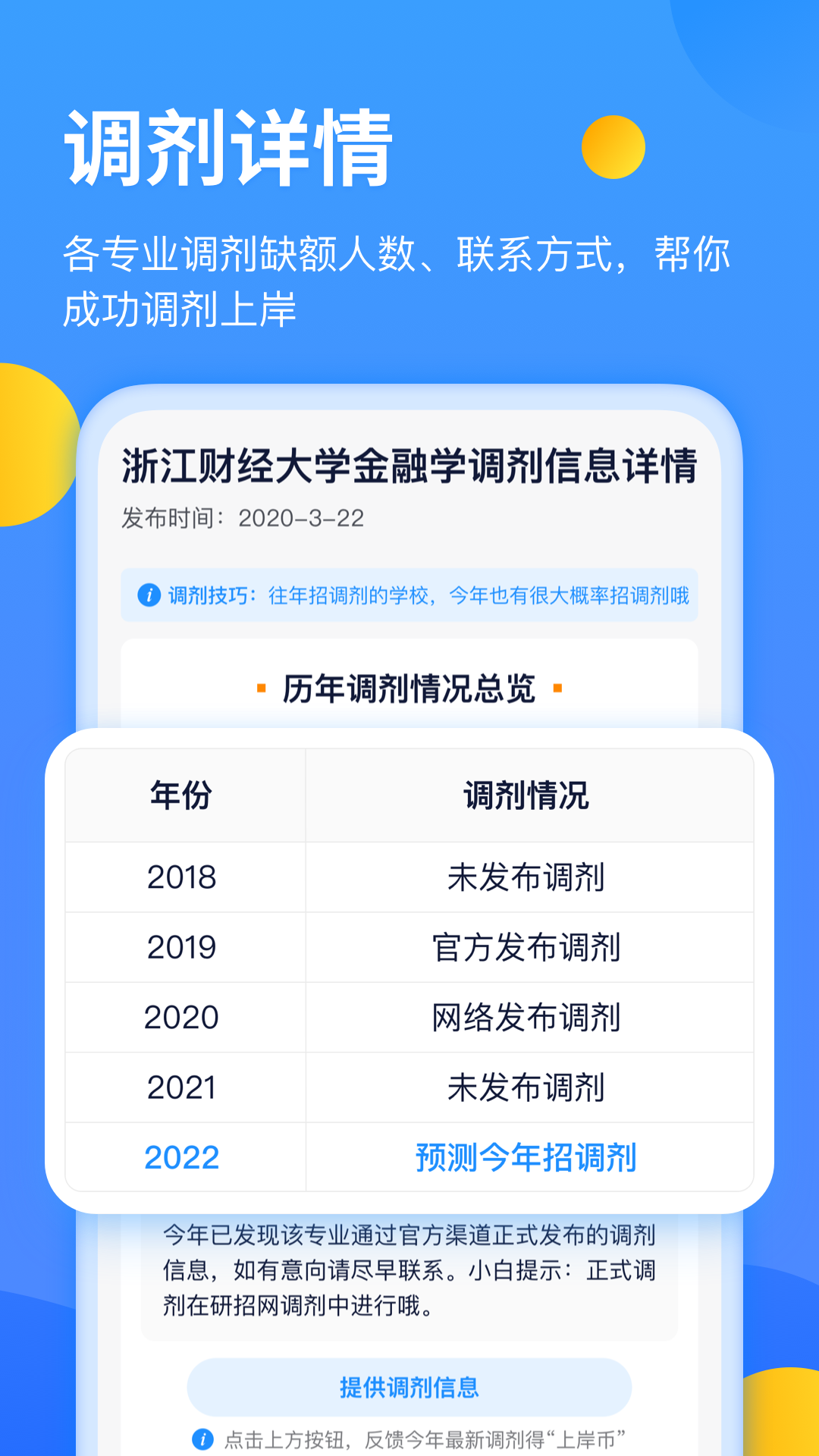Screen dimensions: 819x1456
Task: Switch to the 调剂情况 column header
Action: (x=526, y=793)
